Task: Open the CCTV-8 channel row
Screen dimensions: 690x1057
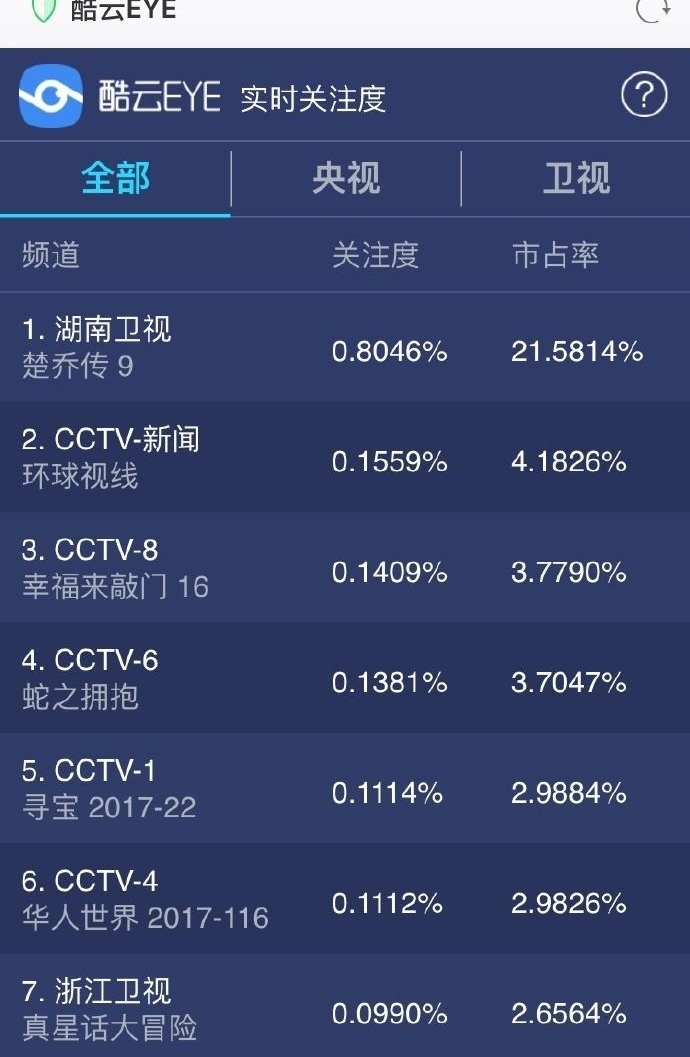Action: point(345,568)
